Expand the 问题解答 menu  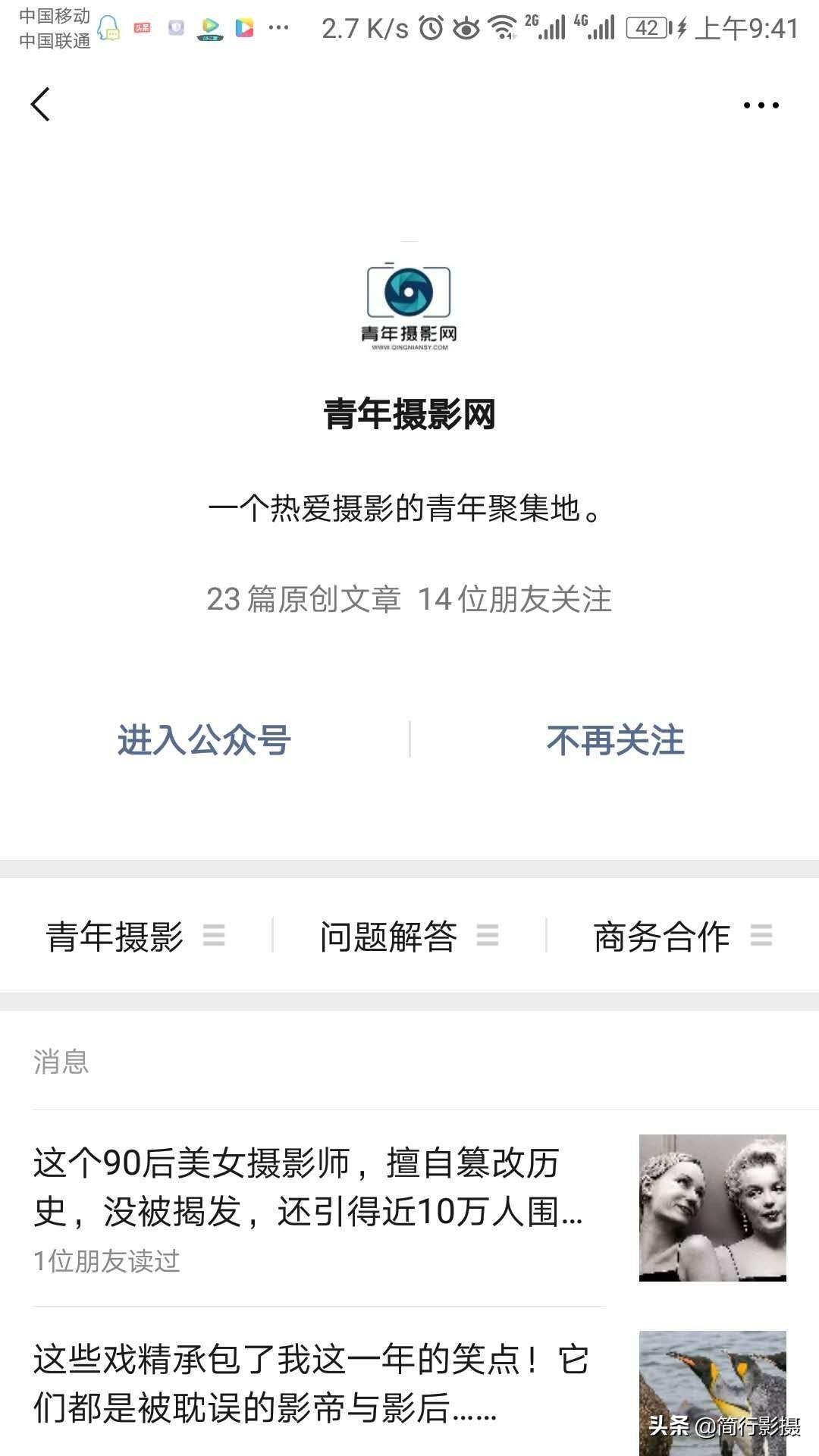pyautogui.click(x=409, y=937)
